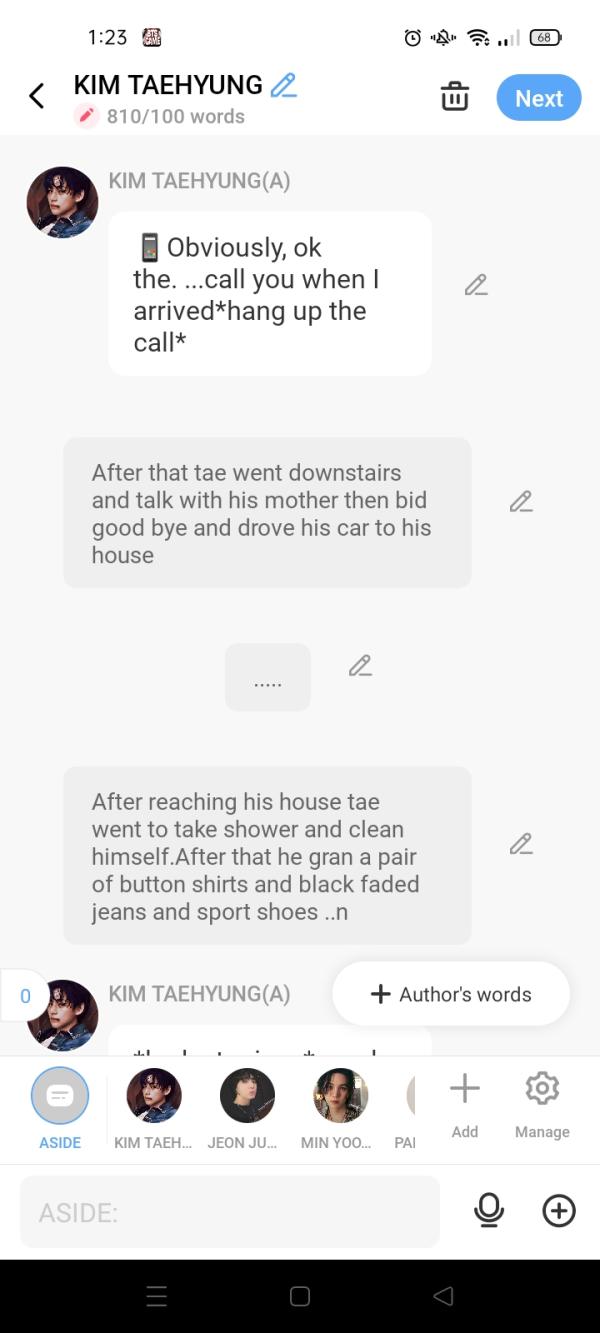Edit the dots-only aside message
This screenshot has width=600, height=1333.
pos(360,665)
